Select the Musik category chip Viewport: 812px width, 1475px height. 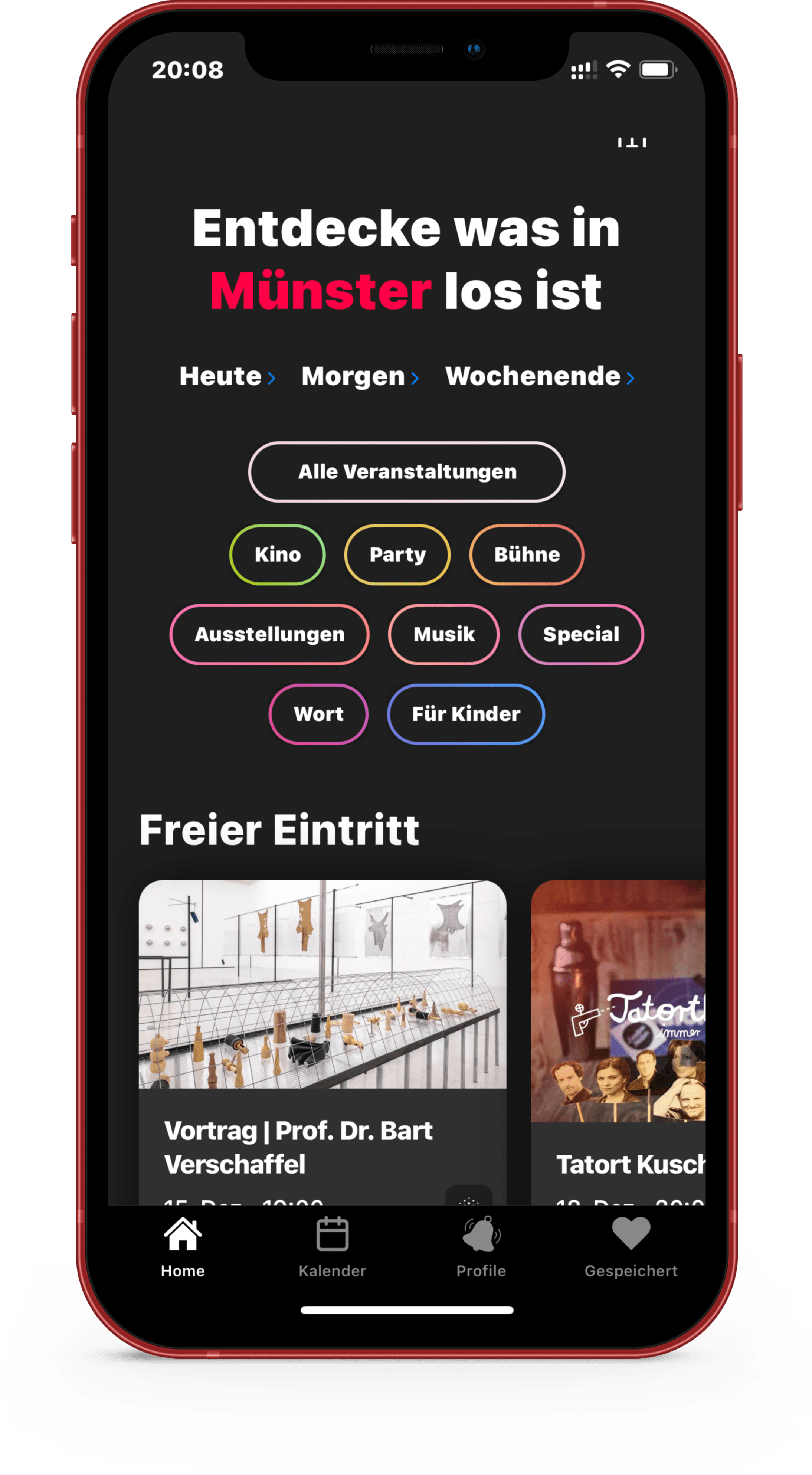tap(444, 634)
